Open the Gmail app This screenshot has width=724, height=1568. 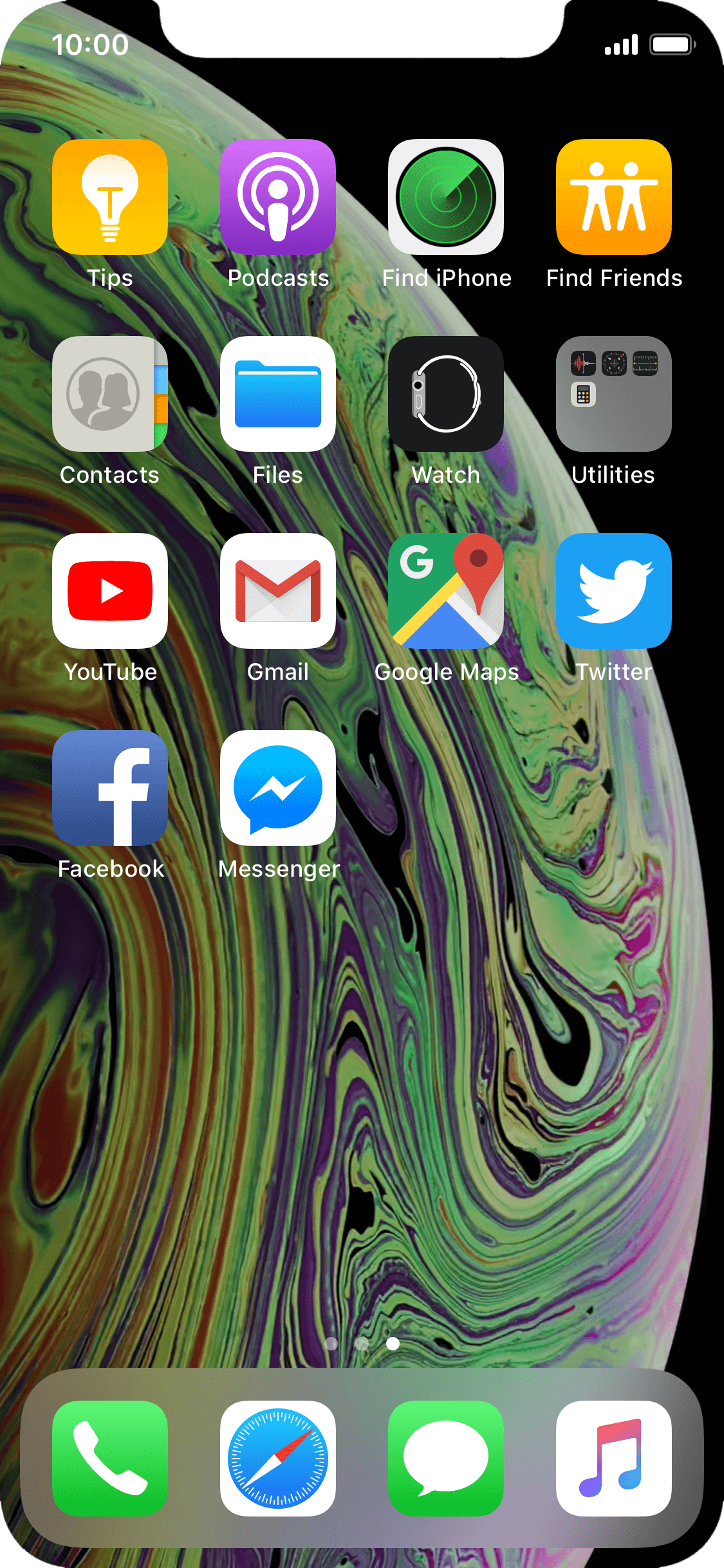(x=278, y=591)
